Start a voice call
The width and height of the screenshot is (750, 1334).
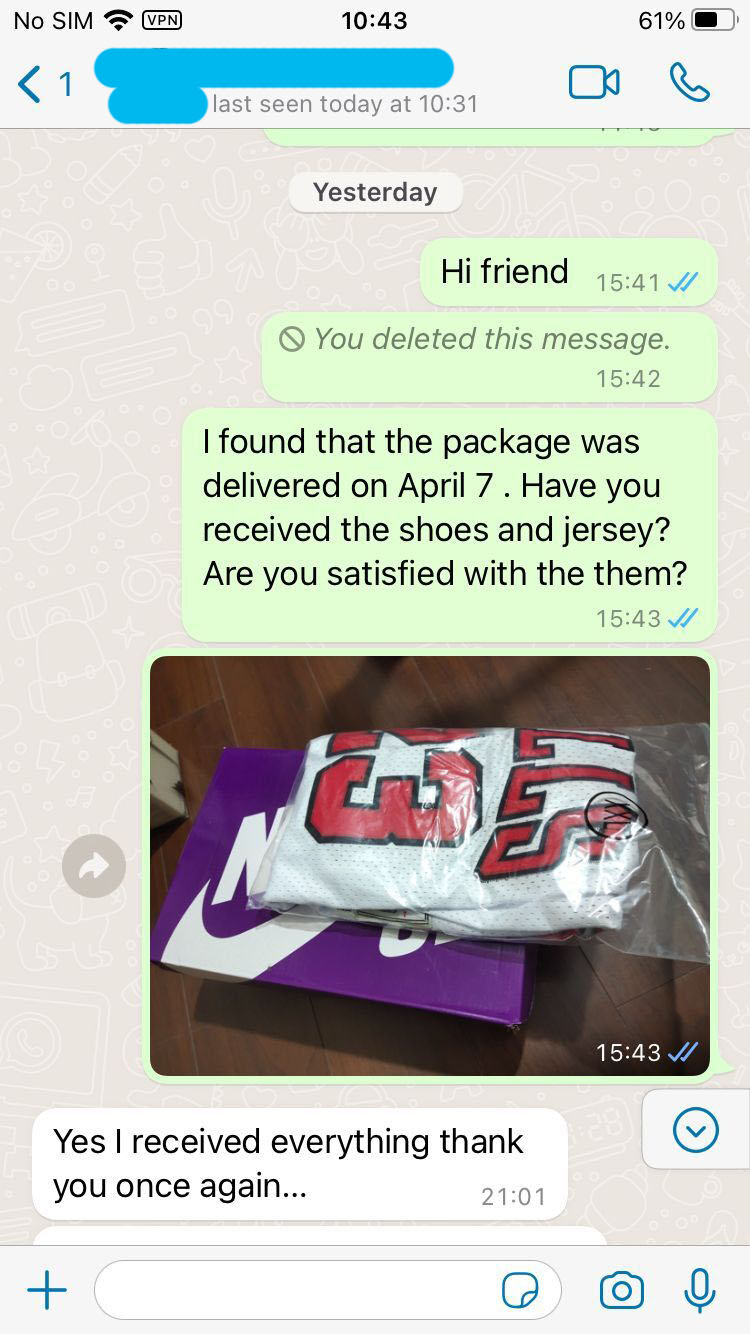coord(689,83)
